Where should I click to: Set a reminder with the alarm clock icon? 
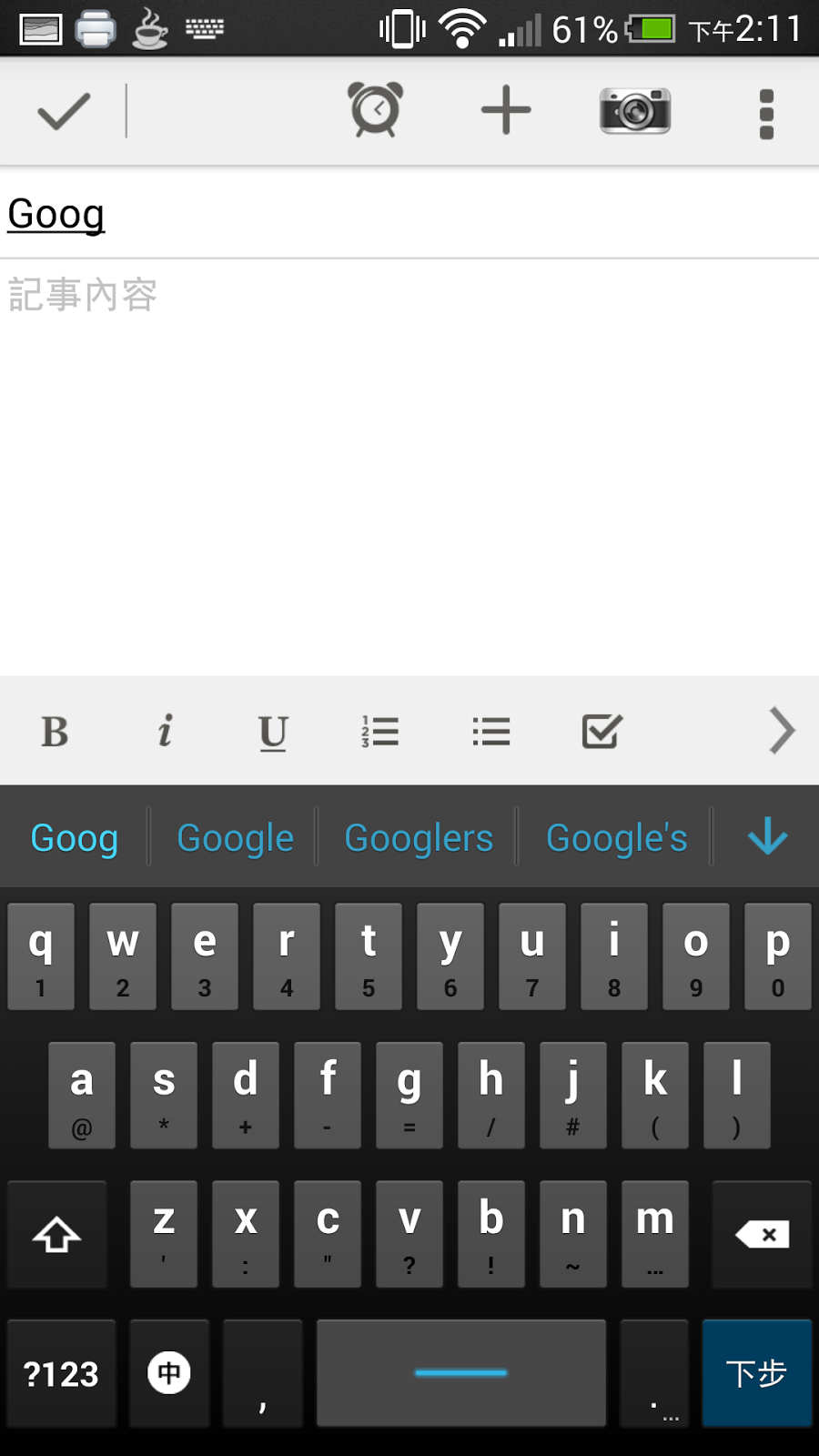coord(376,110)
